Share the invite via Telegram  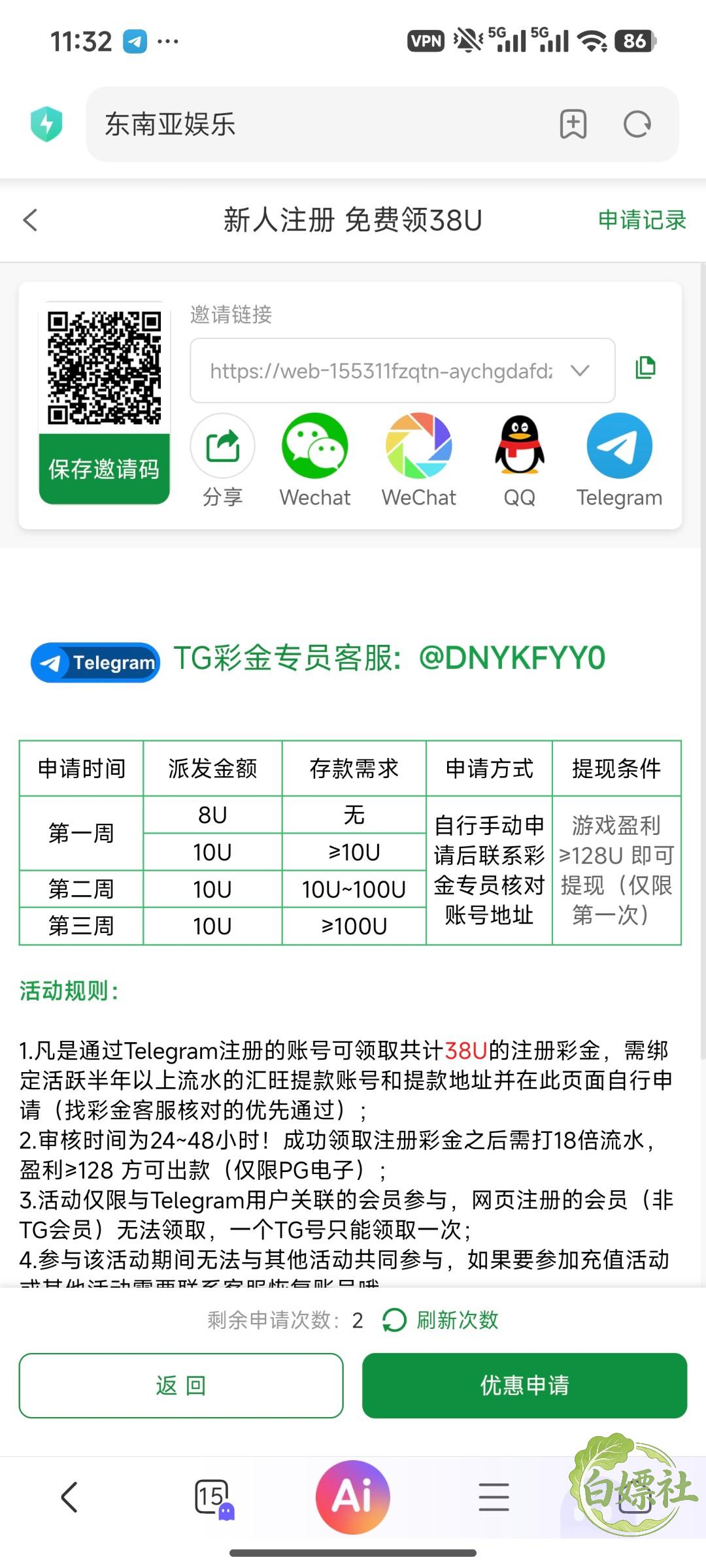[x=620, y=446]
